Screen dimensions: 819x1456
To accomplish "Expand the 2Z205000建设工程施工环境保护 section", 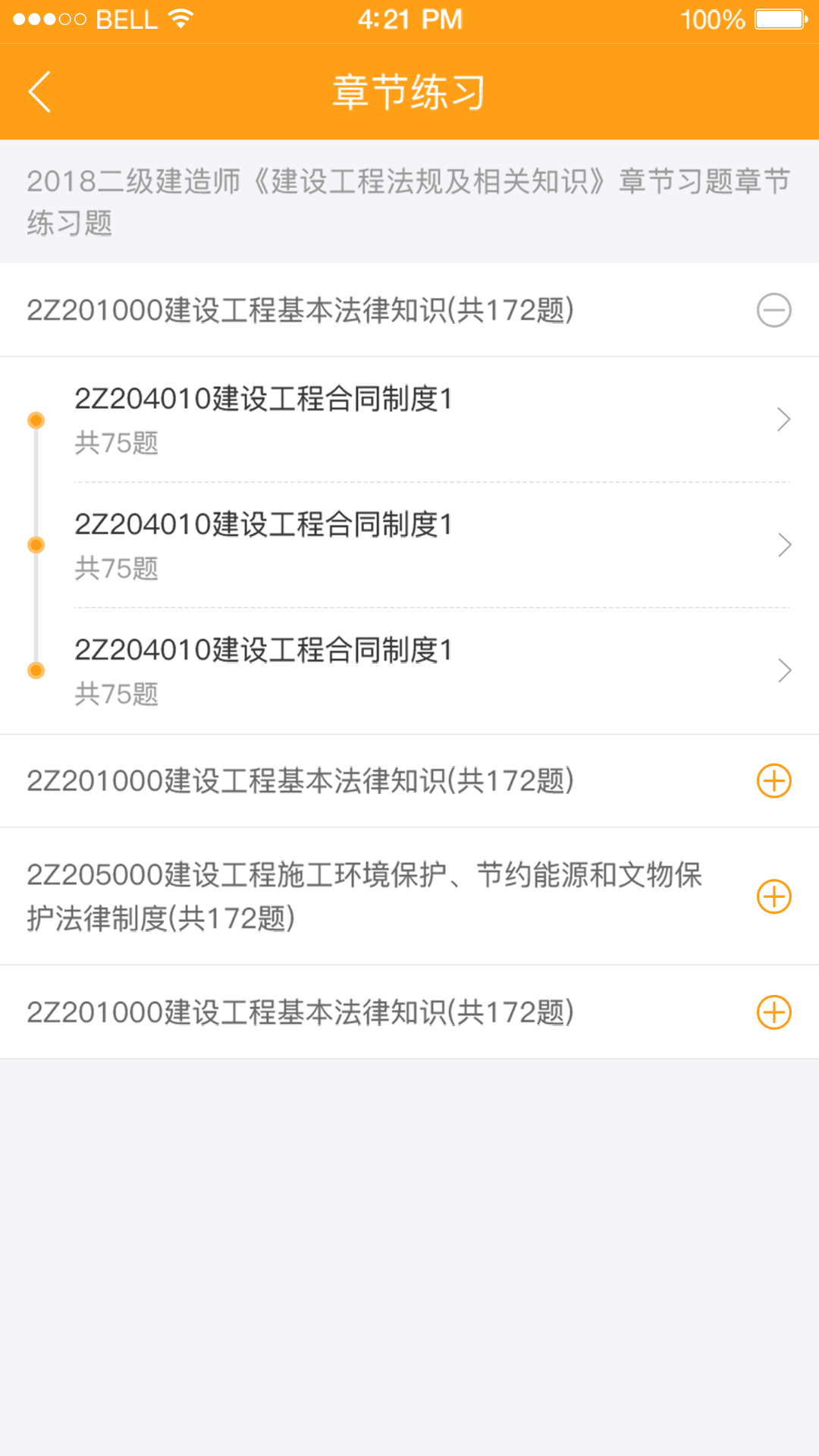I will (x=773, y=896).
